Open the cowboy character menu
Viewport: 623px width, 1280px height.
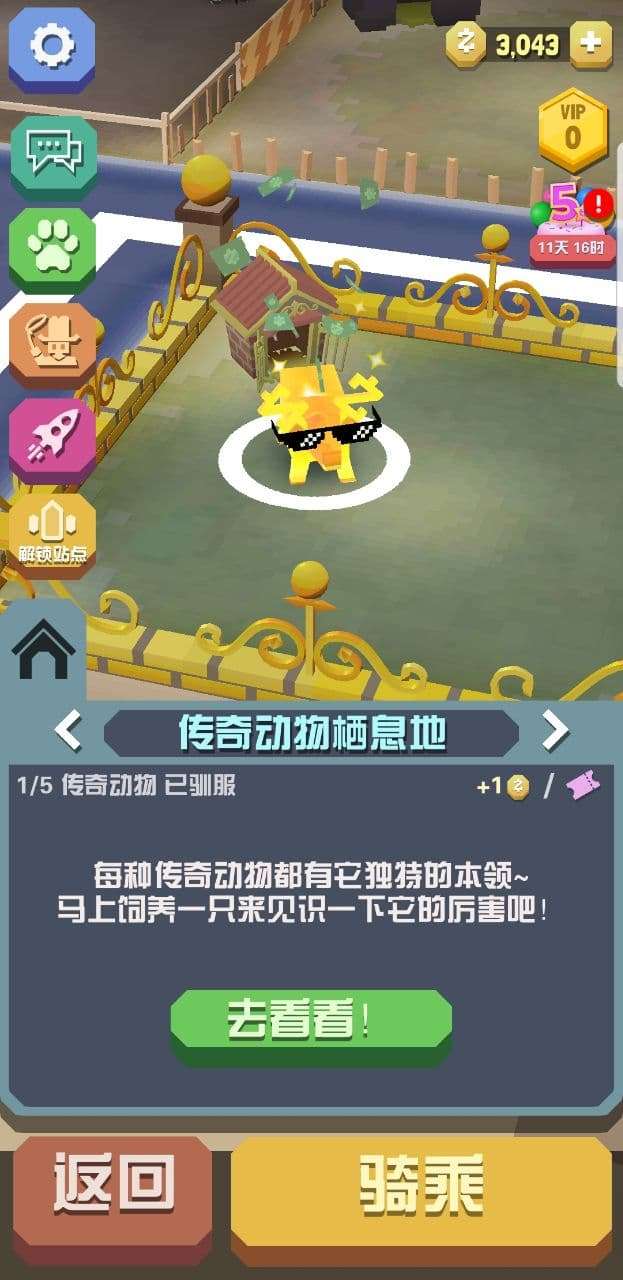(x=53, y=343)
